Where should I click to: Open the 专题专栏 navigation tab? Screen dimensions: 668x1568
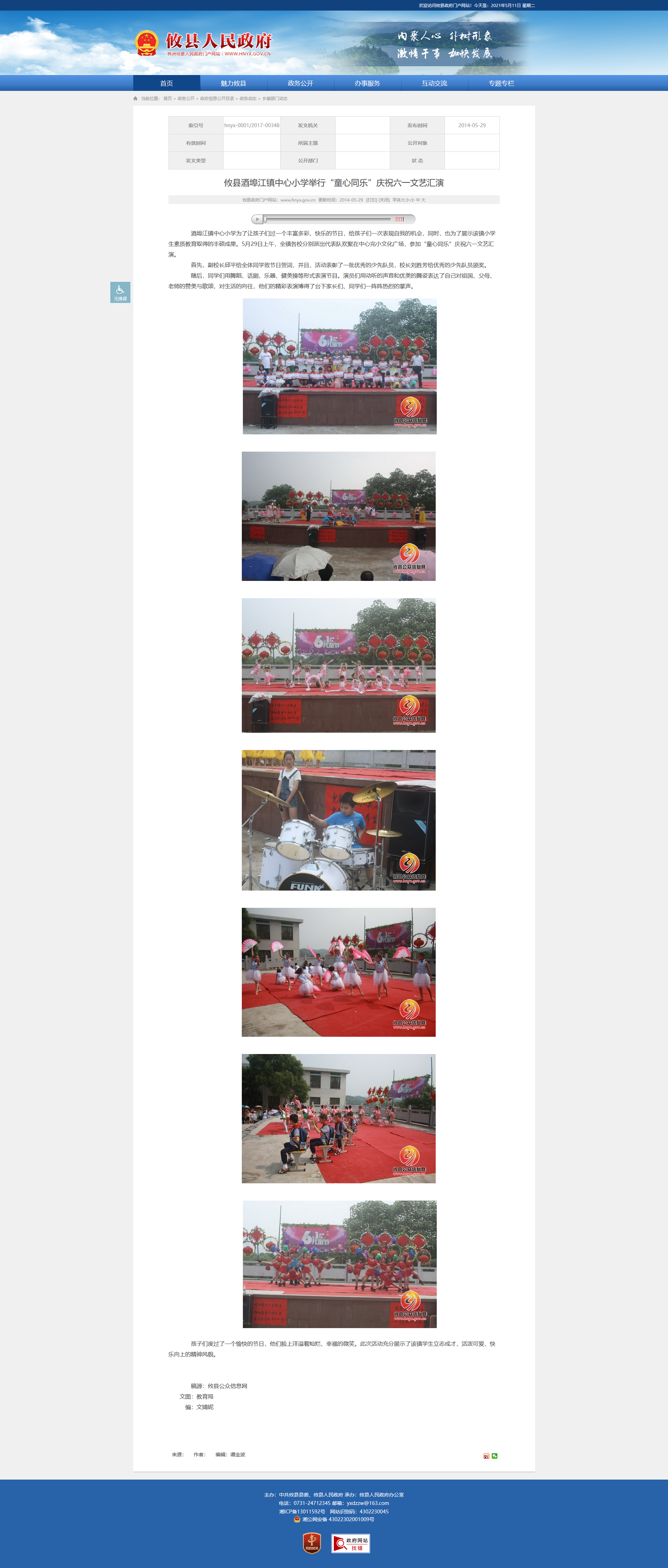(501, 83)
